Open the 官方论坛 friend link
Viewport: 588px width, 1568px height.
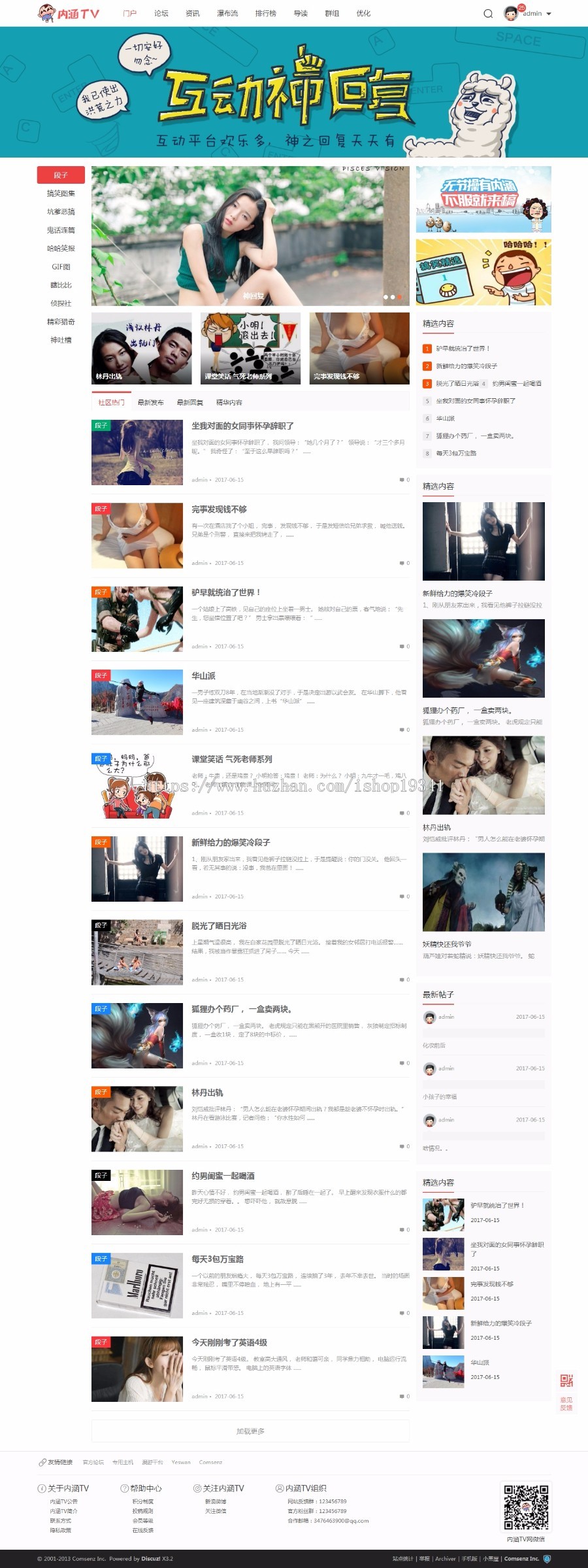pos(93,1462)
